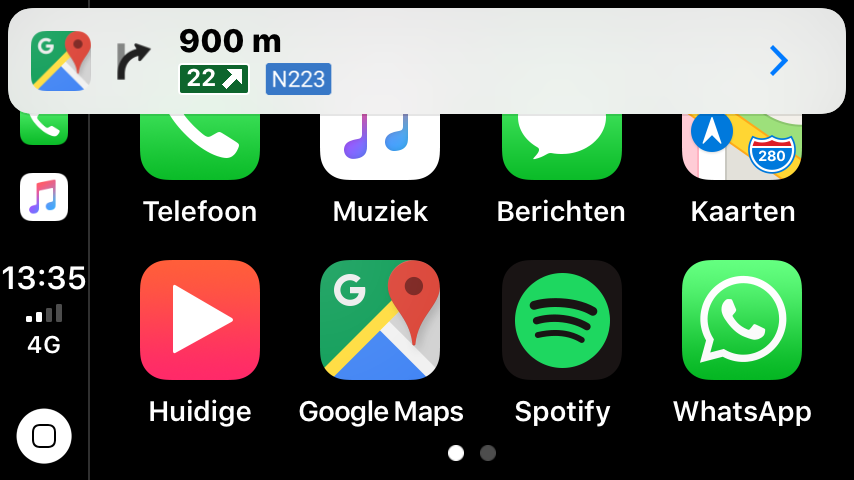Open Berichten messages app
Screen dimensions: 854x480
(x=561, y=150)
